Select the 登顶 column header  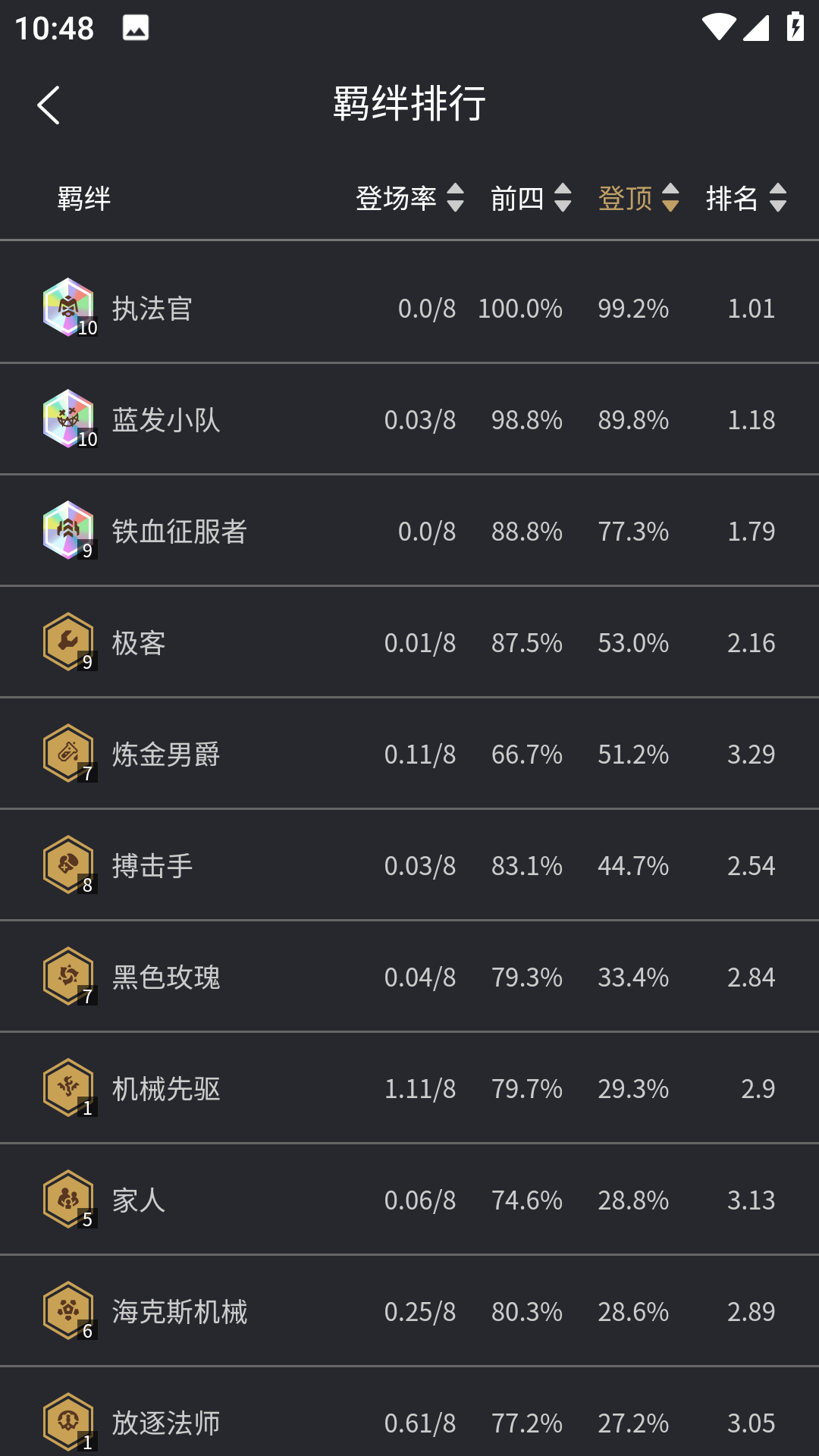click(626, 198)
